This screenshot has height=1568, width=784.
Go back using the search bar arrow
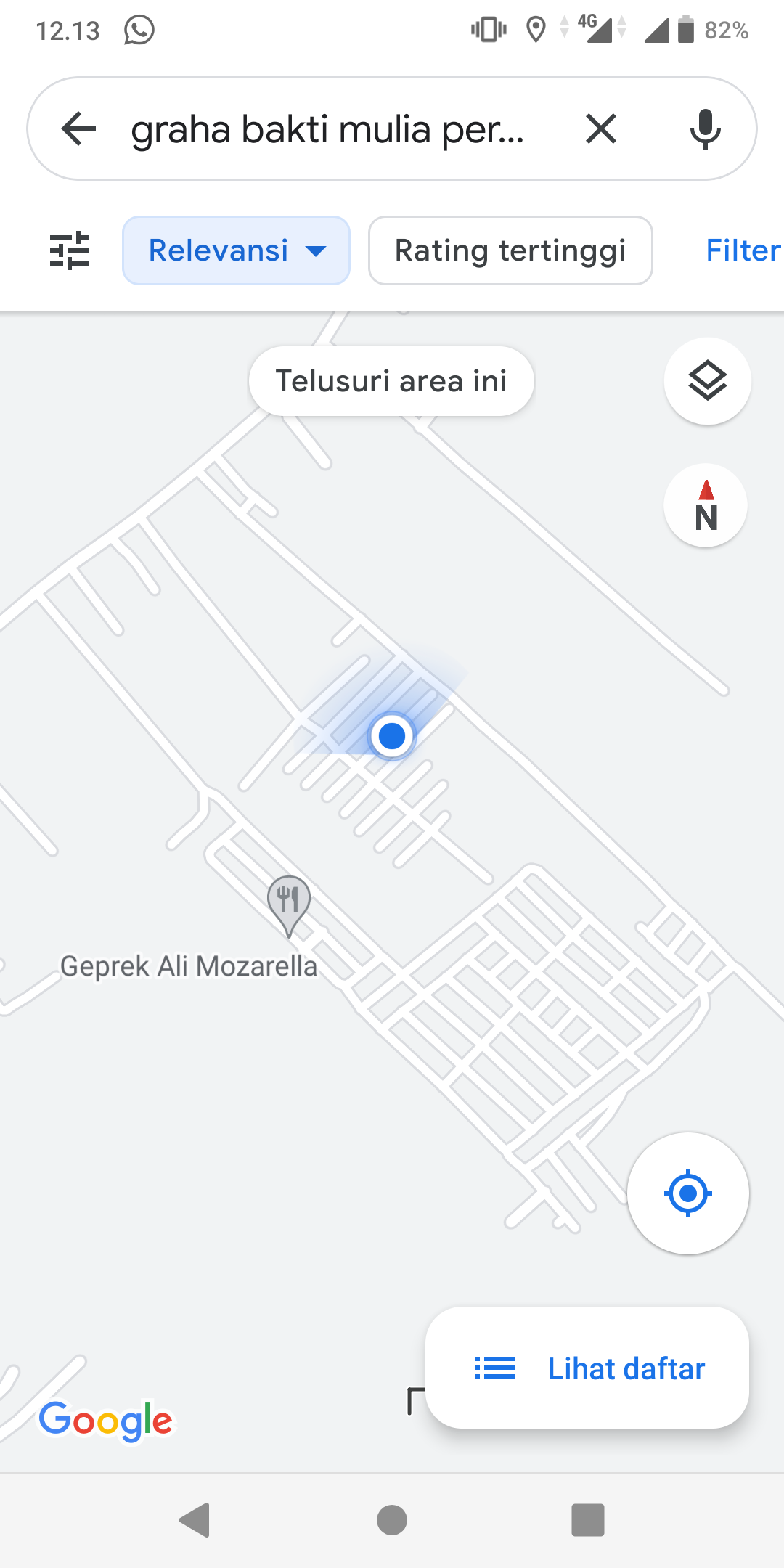click(x=78, y=129)
